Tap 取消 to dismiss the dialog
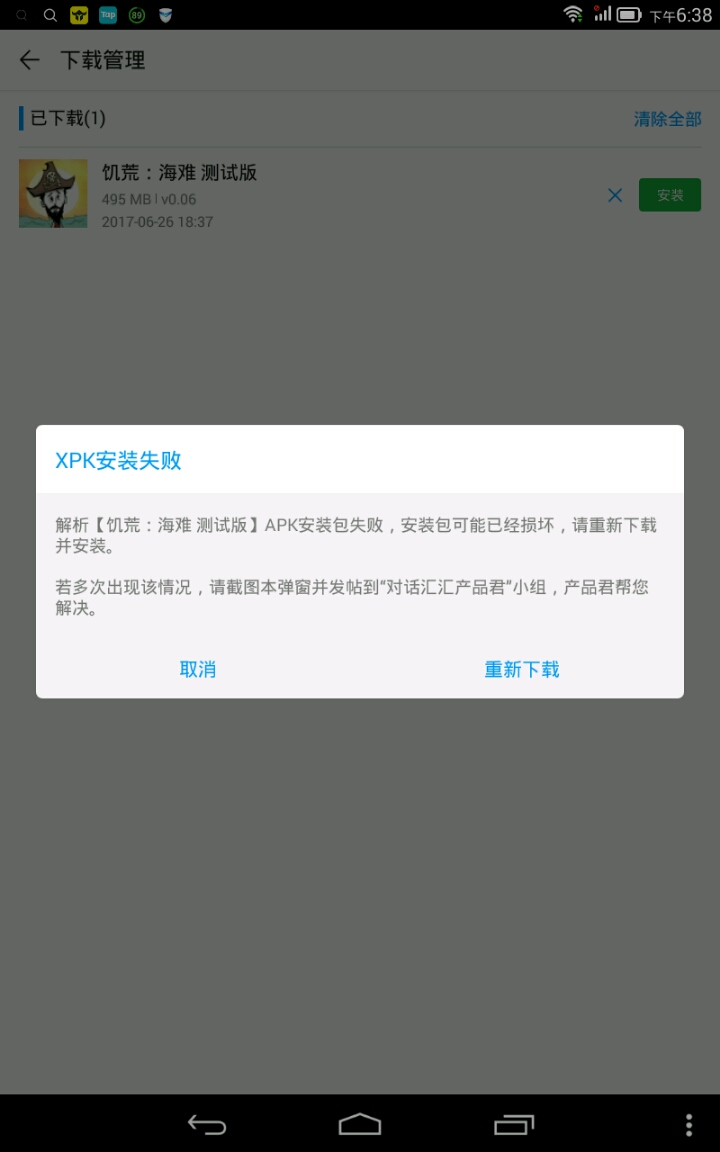The width and height of the screenshot is (720, 1152). [198, 669]
